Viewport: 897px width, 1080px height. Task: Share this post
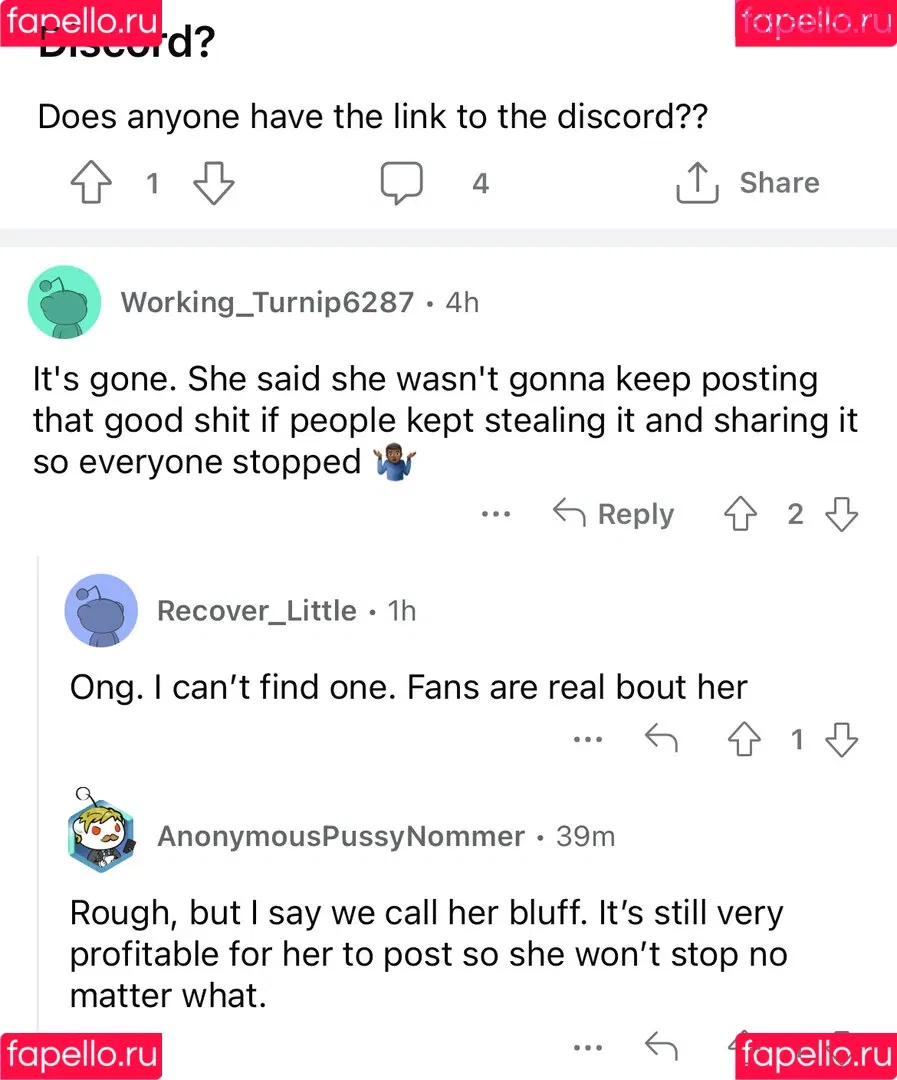click(748, 183)
